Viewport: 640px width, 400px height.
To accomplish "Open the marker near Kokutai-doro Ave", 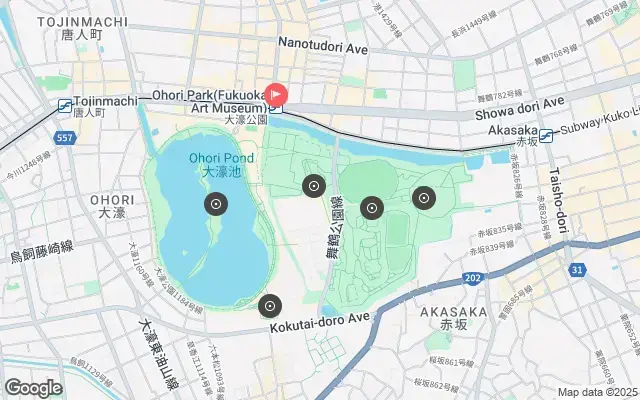I will point(269,305).
